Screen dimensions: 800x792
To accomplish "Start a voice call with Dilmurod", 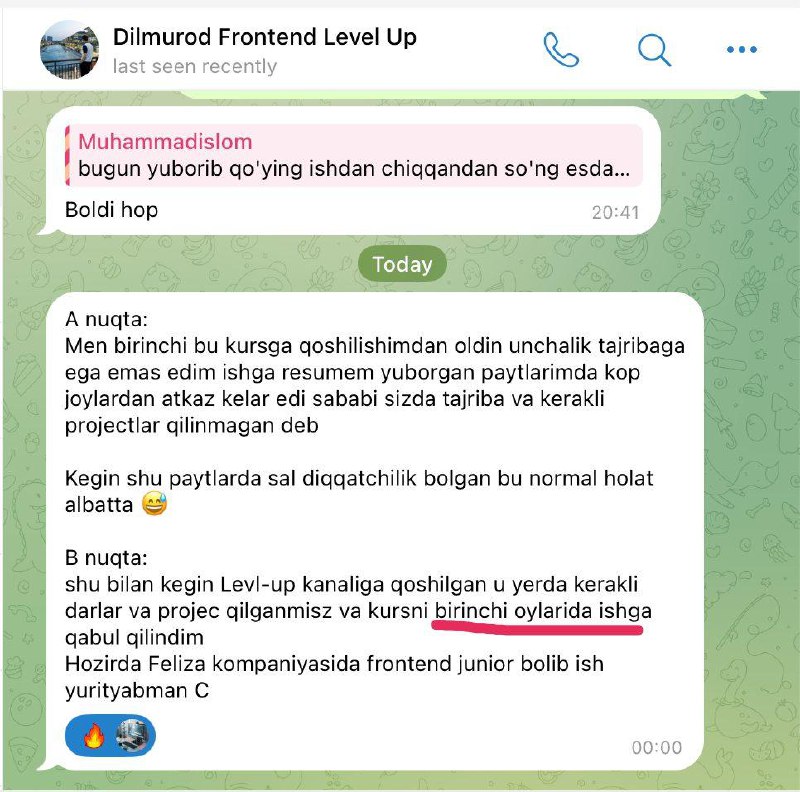I will (561, 49).
